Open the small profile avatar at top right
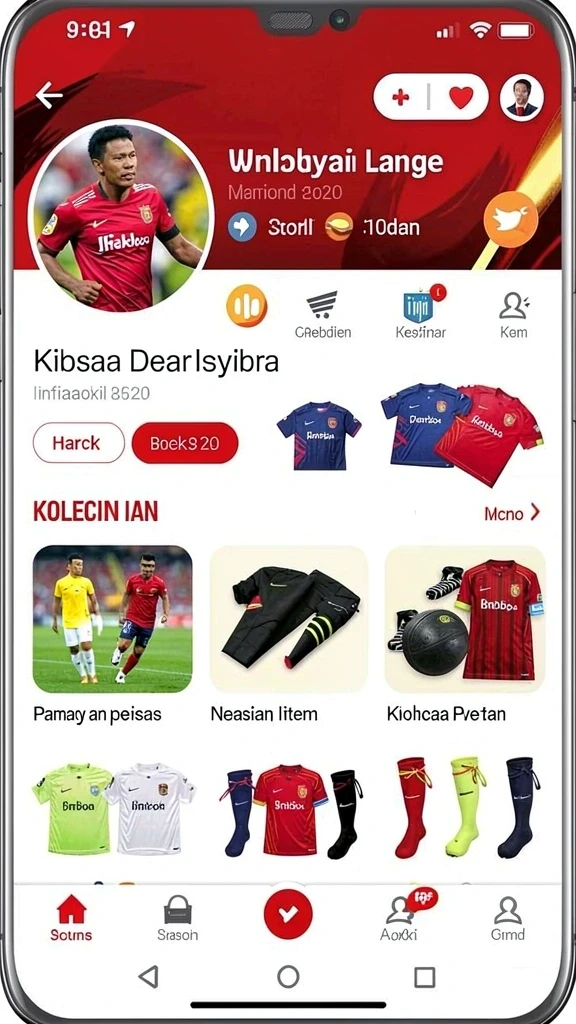Viewport: 576px width, 1024px height. point(522,97)
